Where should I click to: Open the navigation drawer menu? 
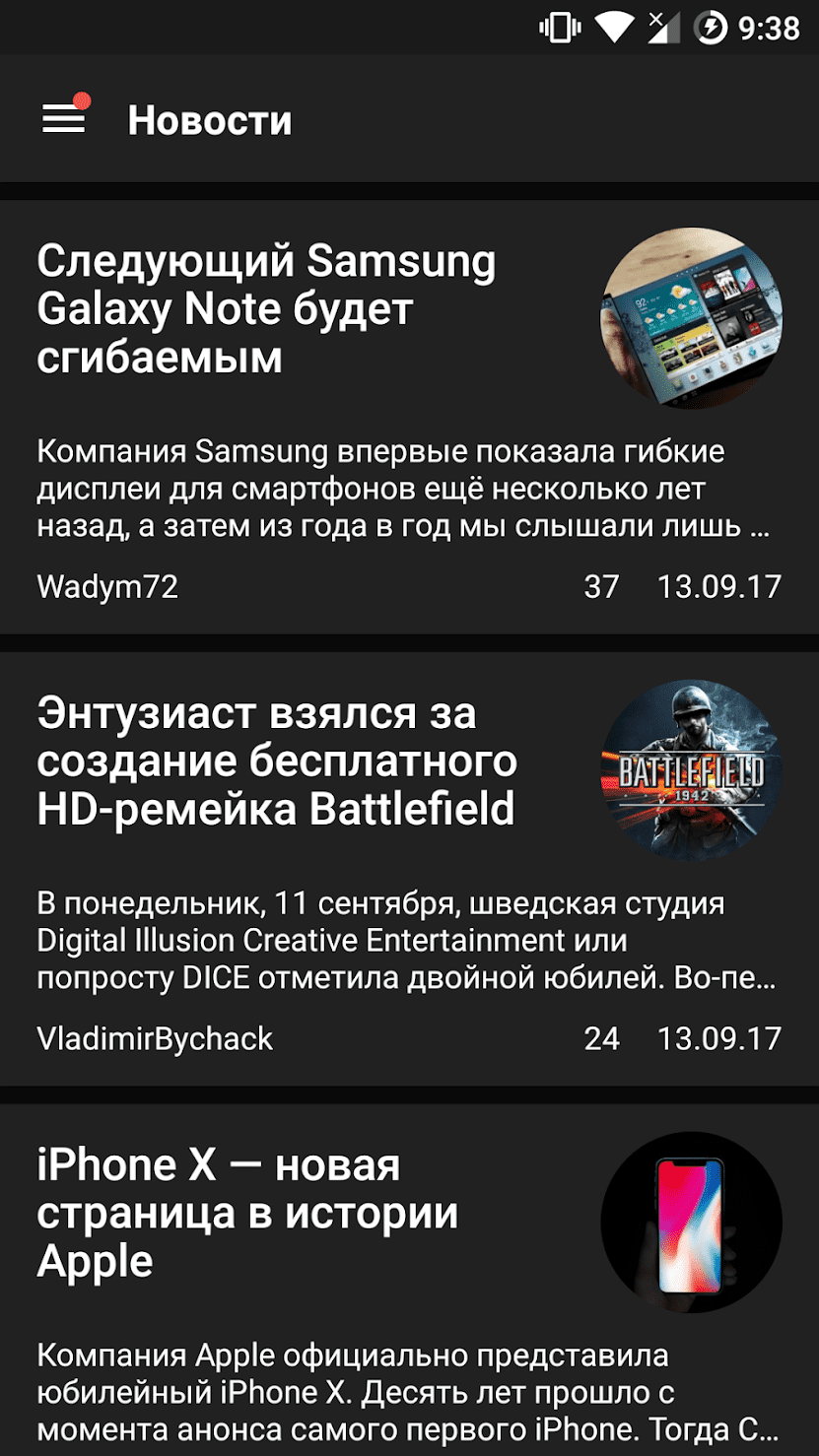64,120
